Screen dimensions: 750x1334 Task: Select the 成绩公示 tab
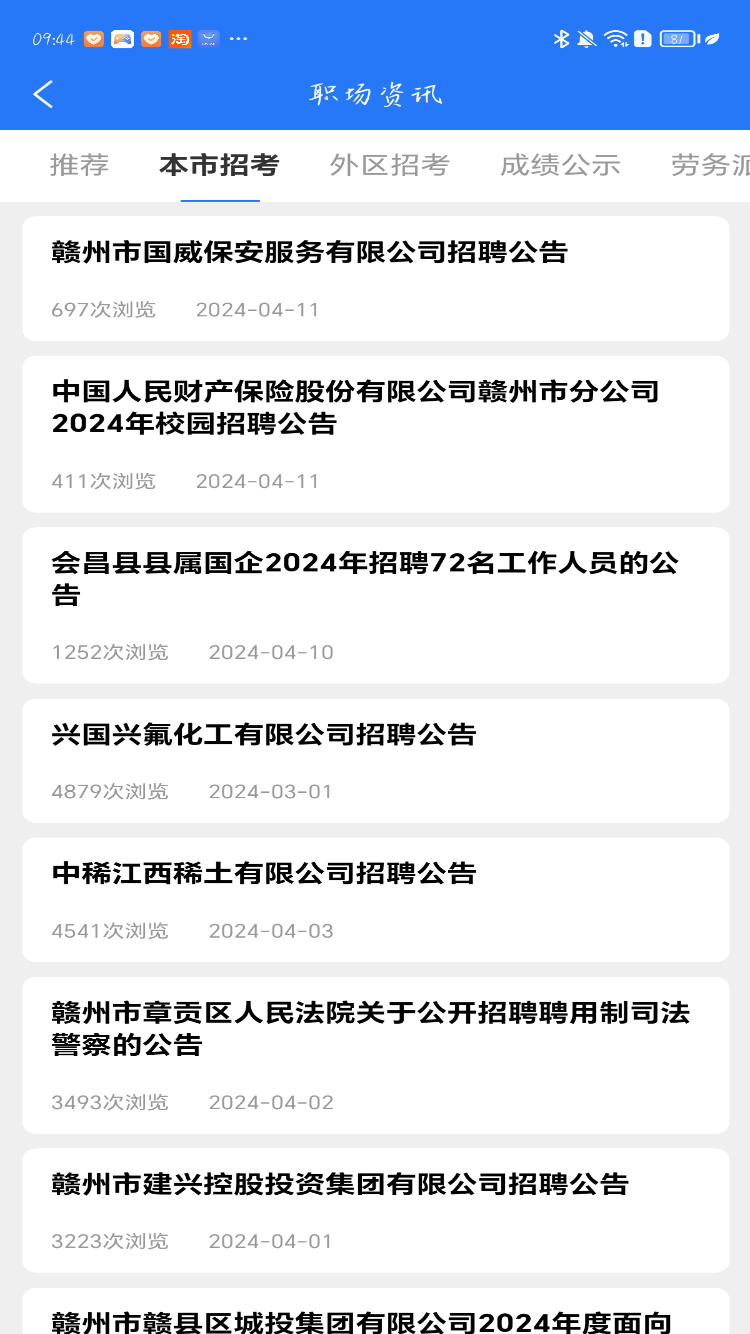click(560, 166)
